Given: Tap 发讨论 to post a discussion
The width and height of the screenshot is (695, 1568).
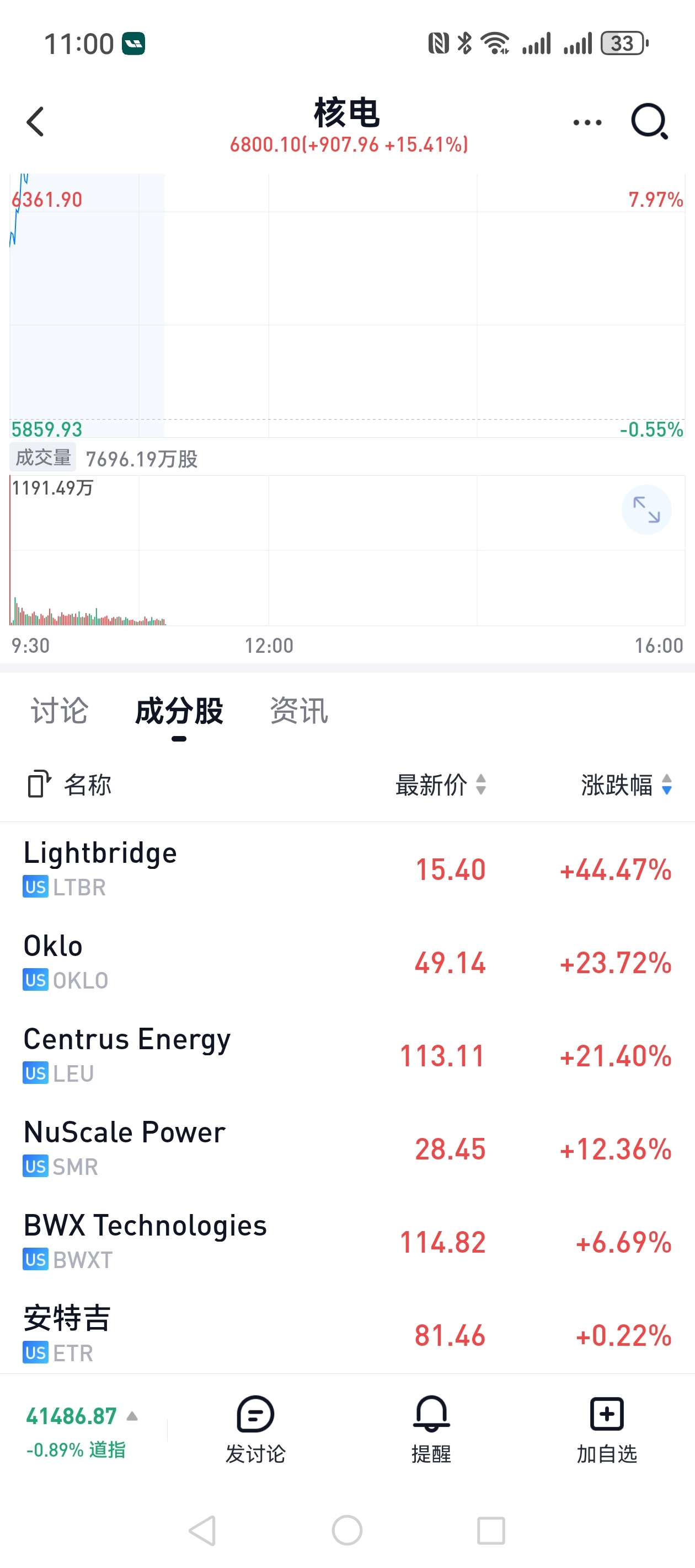Looking at the screenshot, I should (x=255, y=1430).
